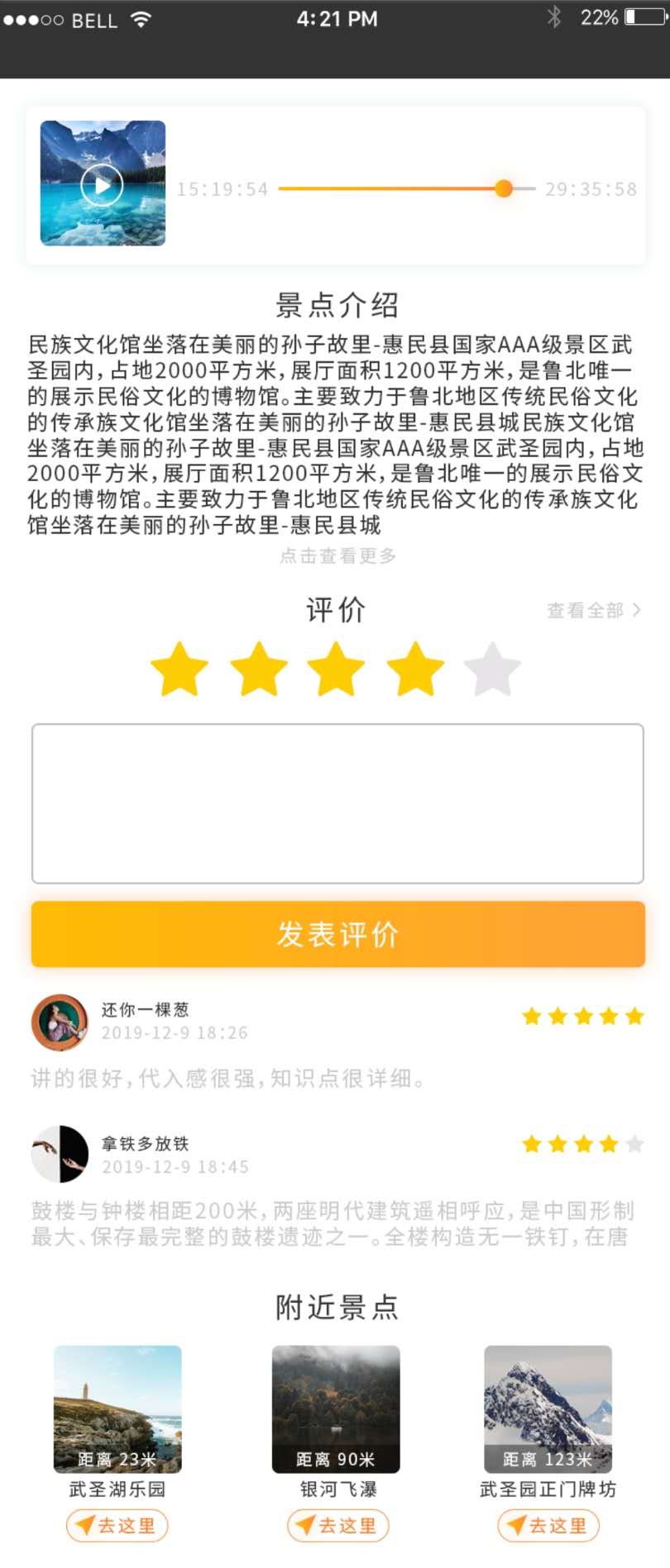Open profile avatar of 还你一棵葱

tap(60, 1022)
